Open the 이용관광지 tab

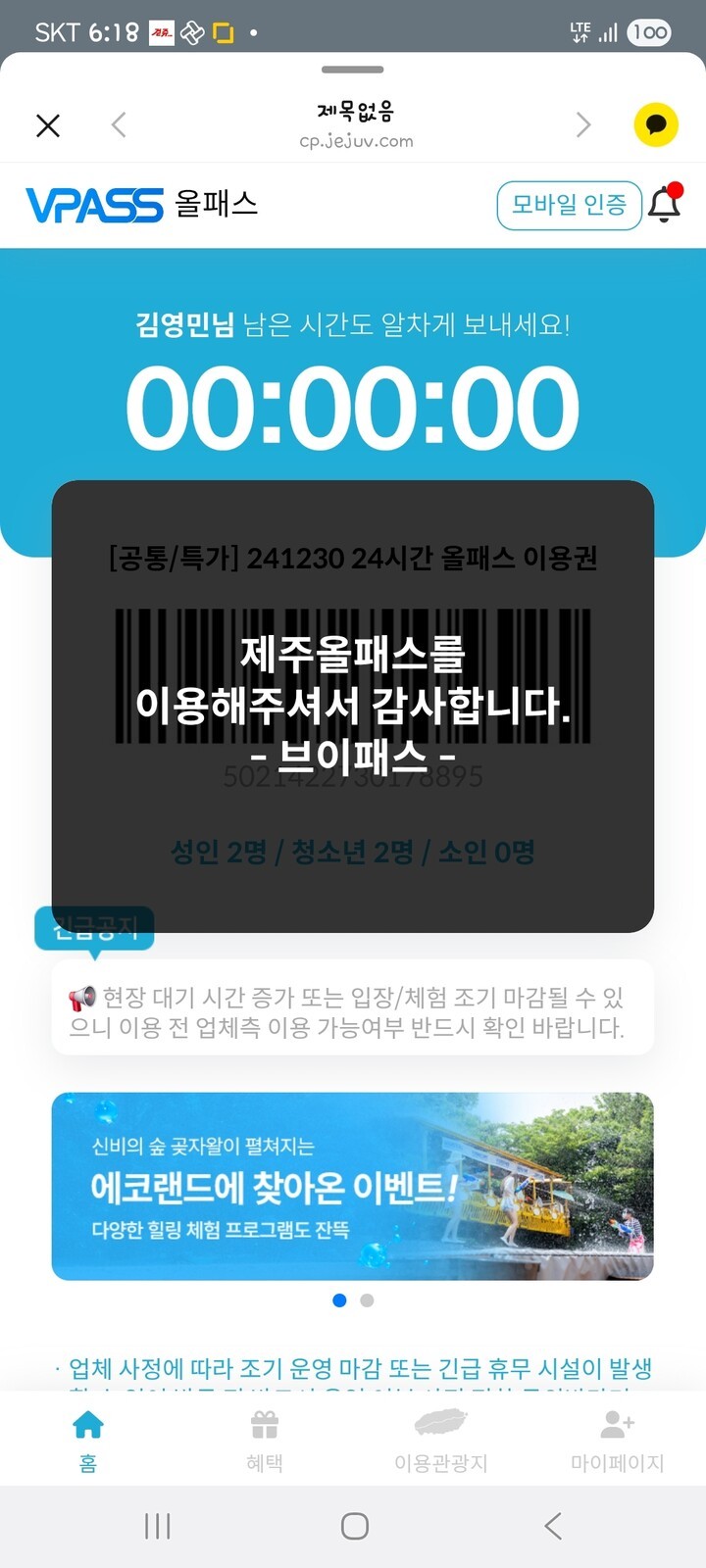pyautogui.click(x=440, y=1441)
